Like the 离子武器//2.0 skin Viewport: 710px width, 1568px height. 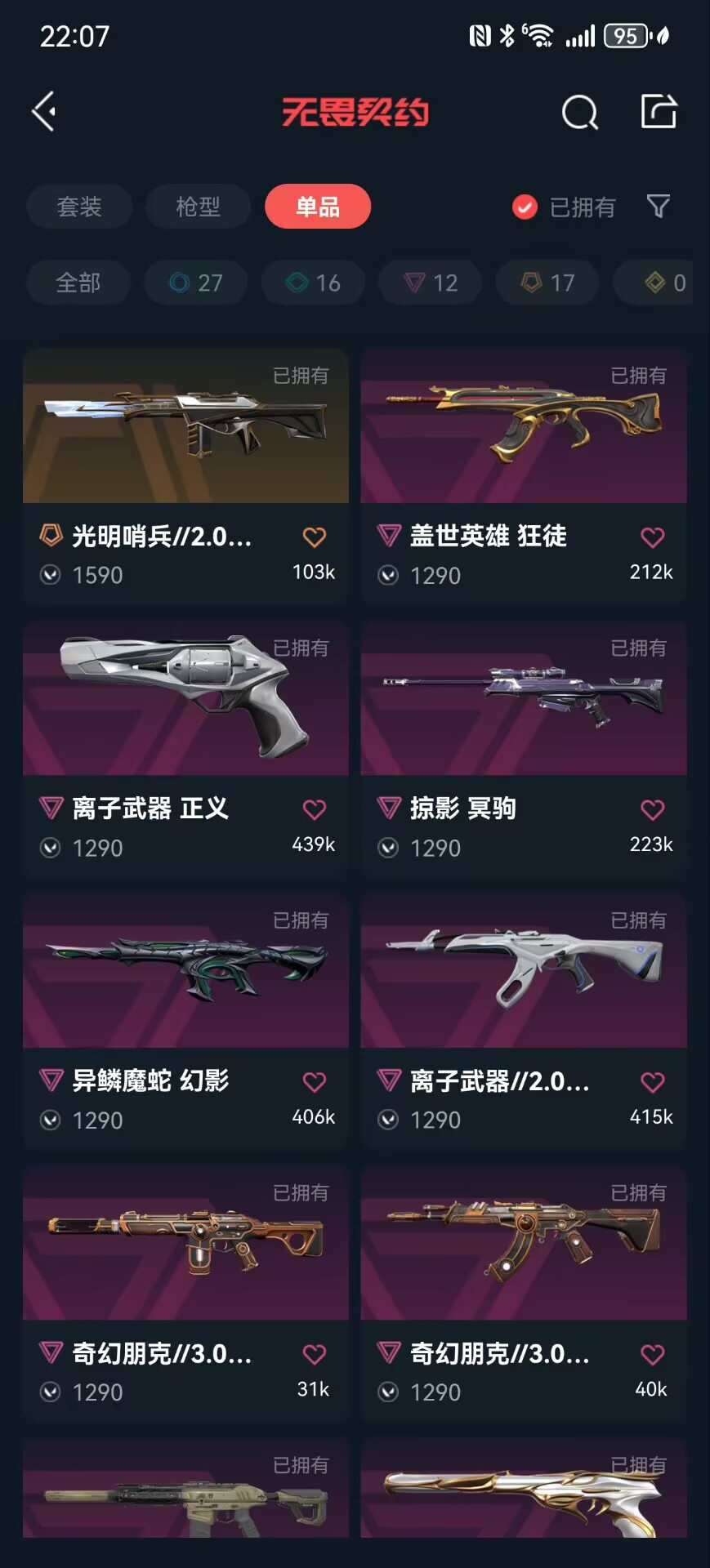[x=652, y=1083]
